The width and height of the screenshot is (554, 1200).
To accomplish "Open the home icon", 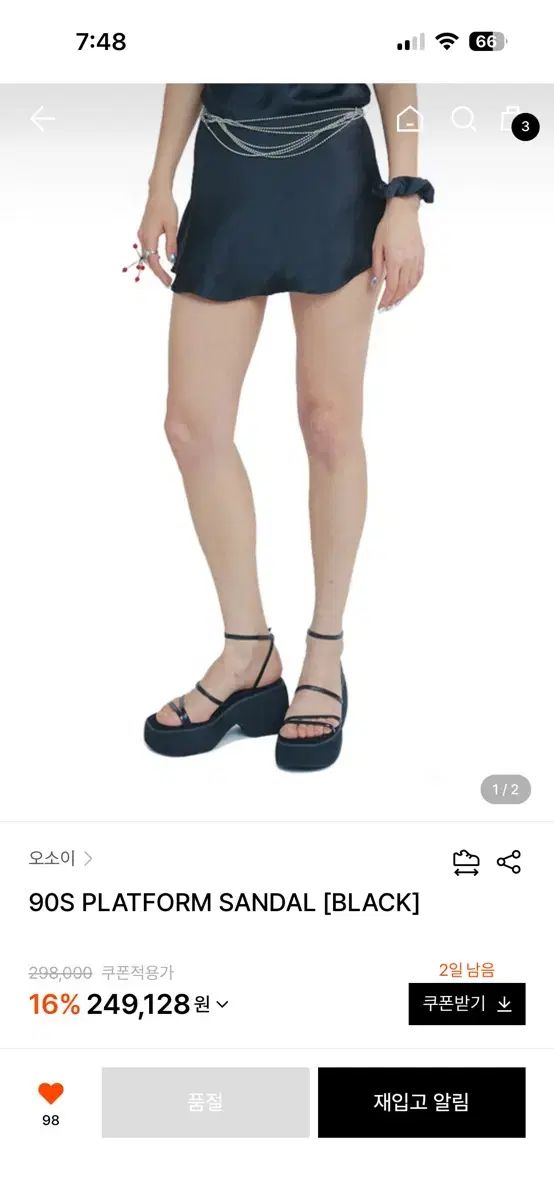I will pos(409,119).
